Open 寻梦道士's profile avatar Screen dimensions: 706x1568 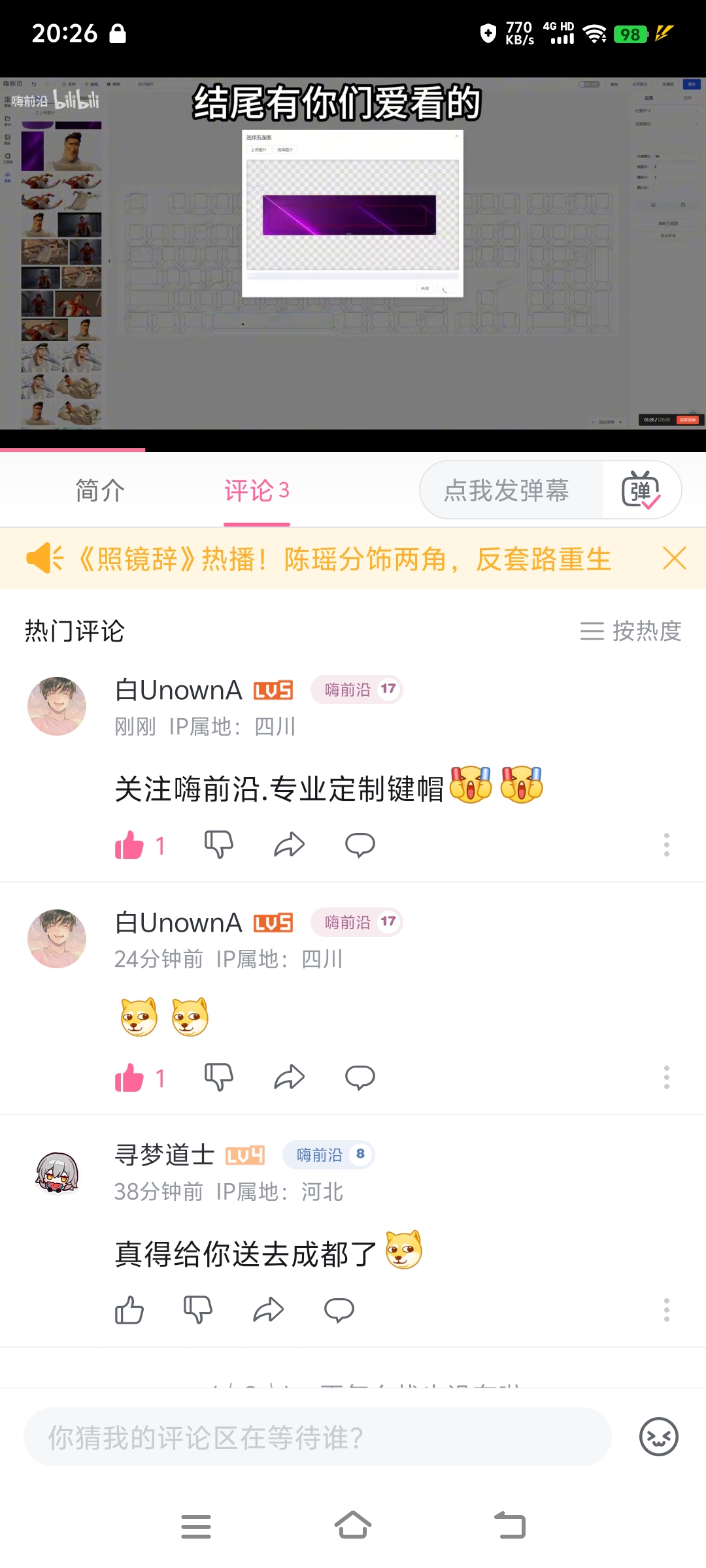tap(57, 1172)
